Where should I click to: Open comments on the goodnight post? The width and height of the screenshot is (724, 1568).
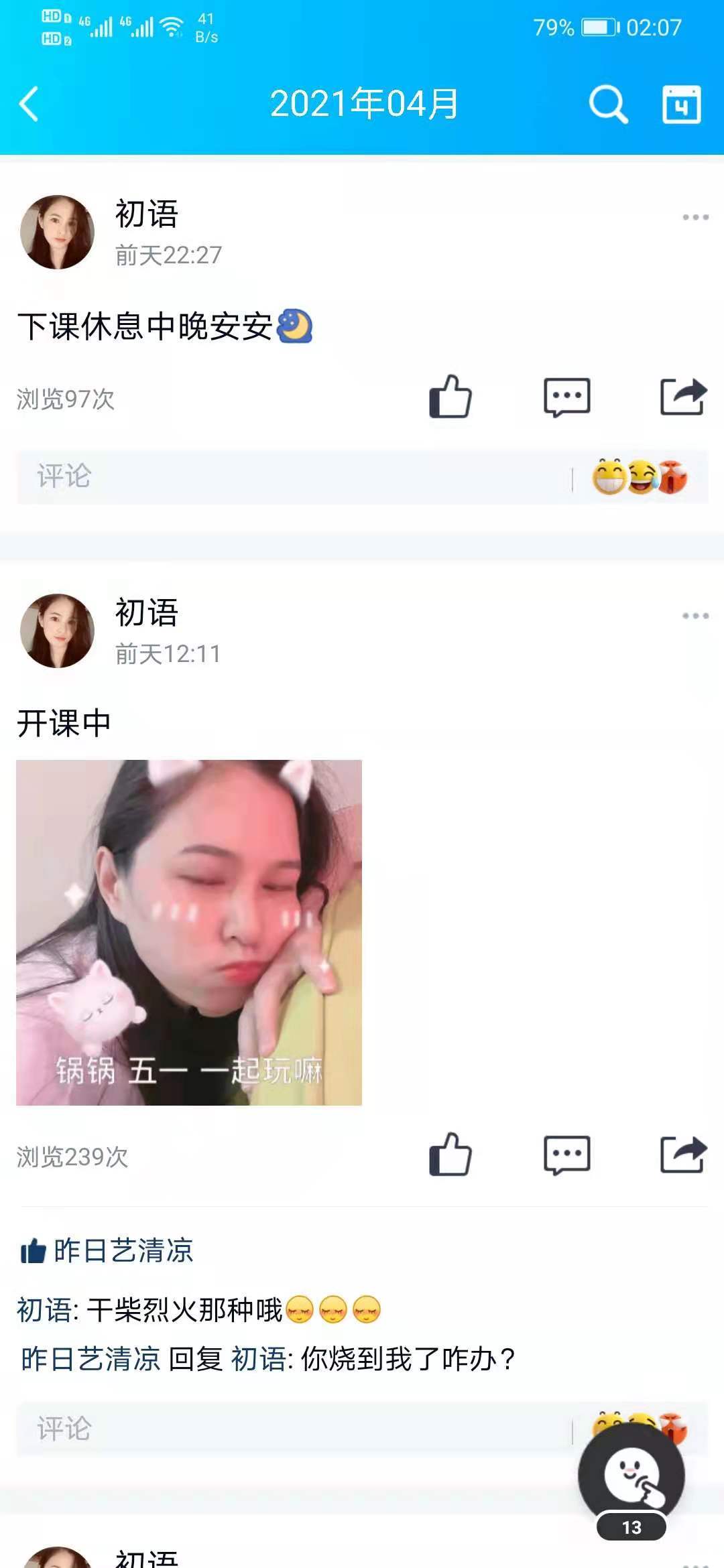point(568,397)
